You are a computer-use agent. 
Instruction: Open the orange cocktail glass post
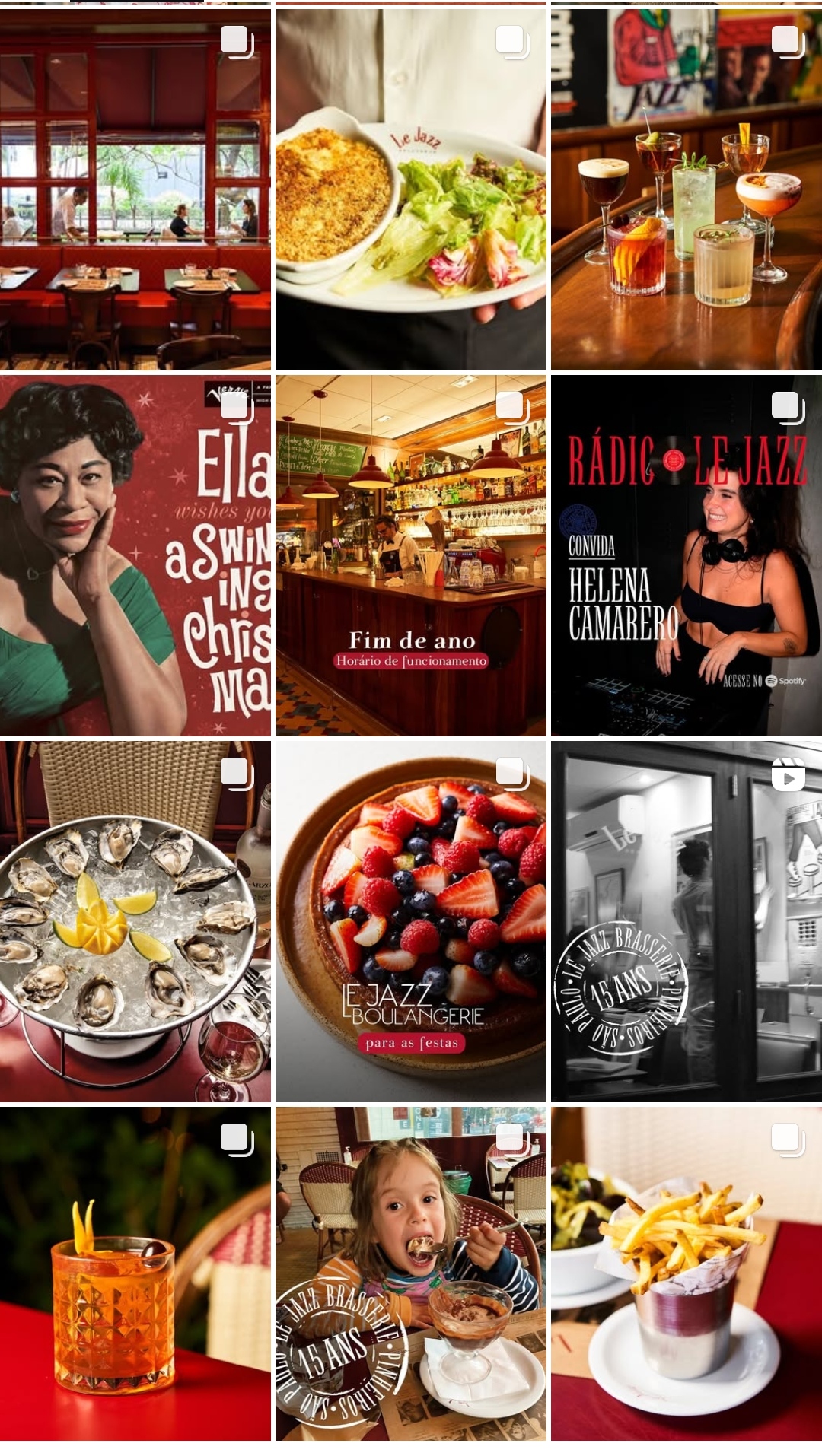[x=135, y=1273]
